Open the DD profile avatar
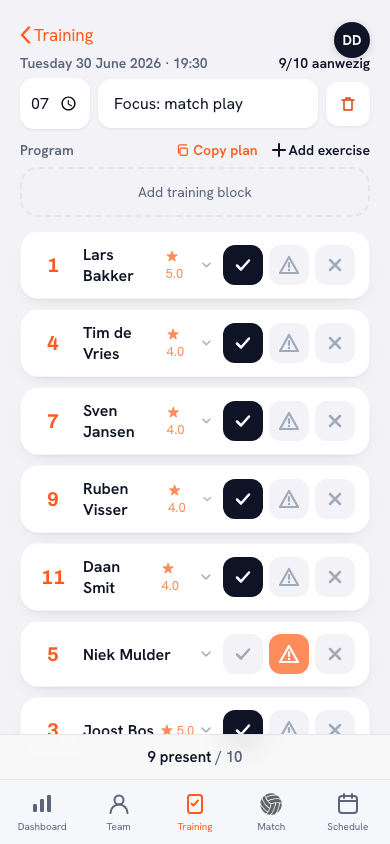Image resolution: width=390 pixels, height=844 pixels. point(352,40)
